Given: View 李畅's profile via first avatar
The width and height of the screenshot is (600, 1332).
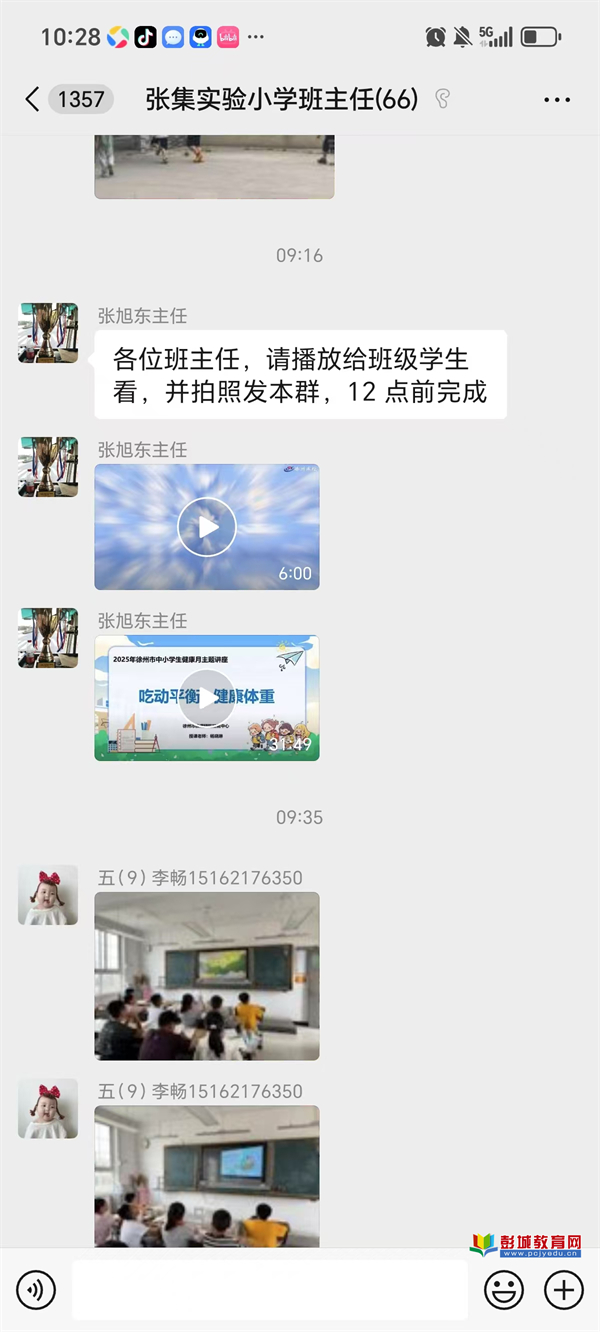Looking at the screenshot, I should pyautogui.click(x=48, y=895).
